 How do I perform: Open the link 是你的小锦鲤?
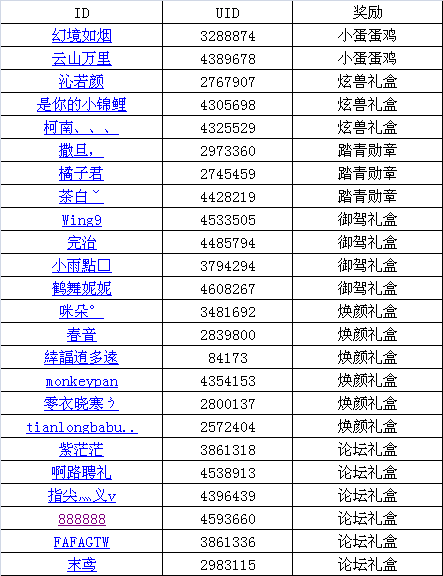82,105
